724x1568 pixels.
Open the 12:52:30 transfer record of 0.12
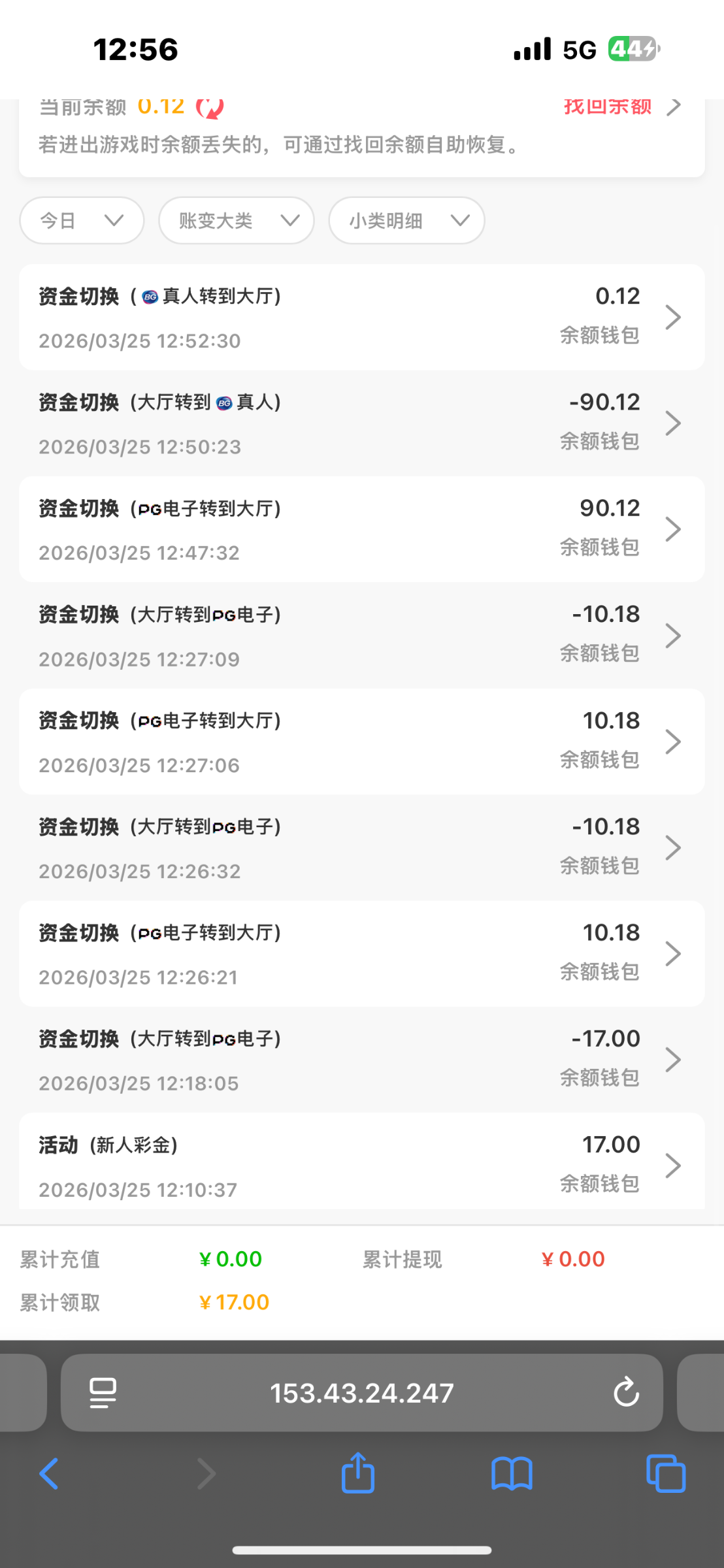click(x=361, y=318)
